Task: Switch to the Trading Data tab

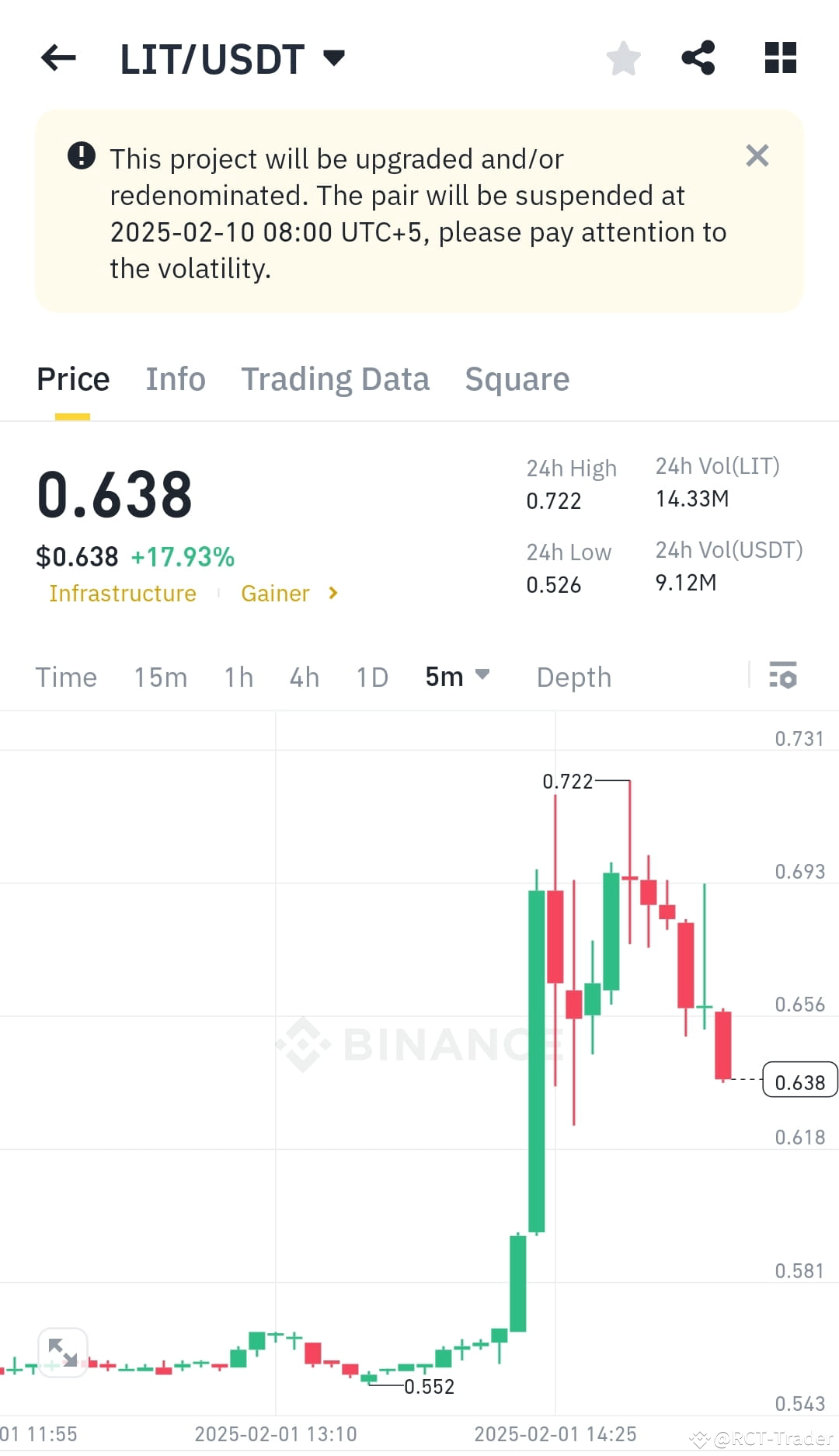Action: coord(336,378)
